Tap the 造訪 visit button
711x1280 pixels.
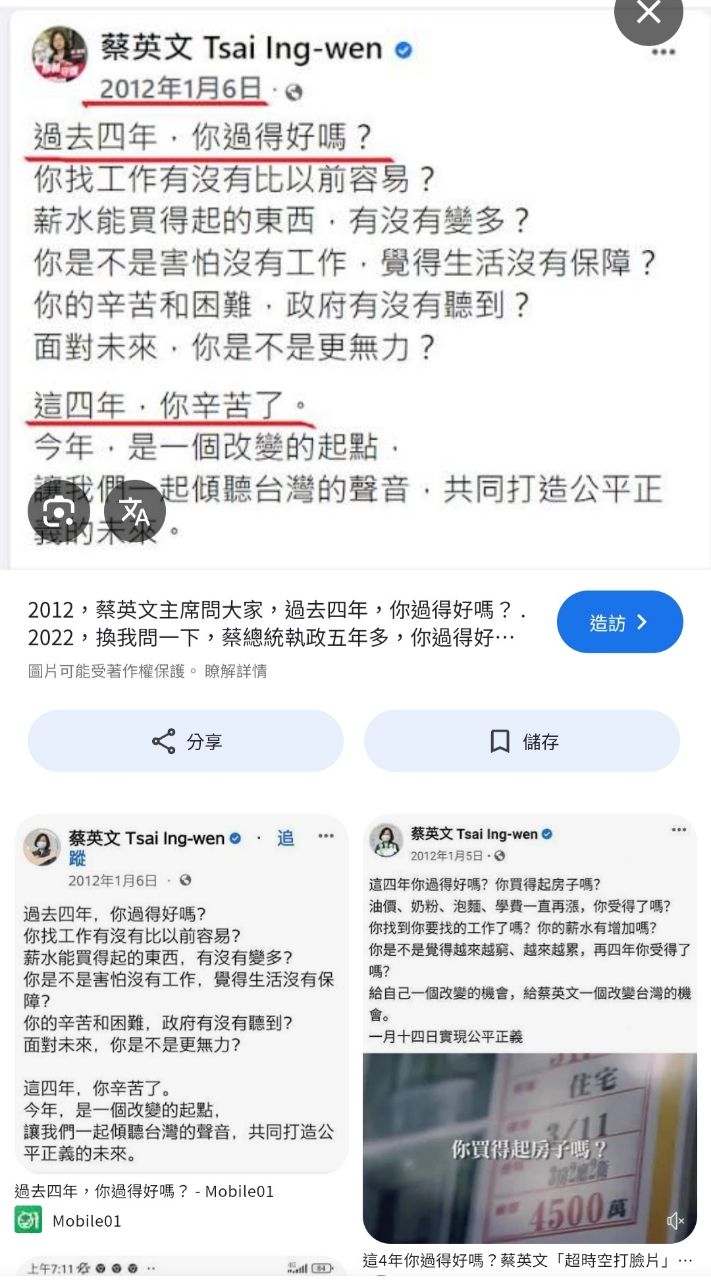pos(619,622)
